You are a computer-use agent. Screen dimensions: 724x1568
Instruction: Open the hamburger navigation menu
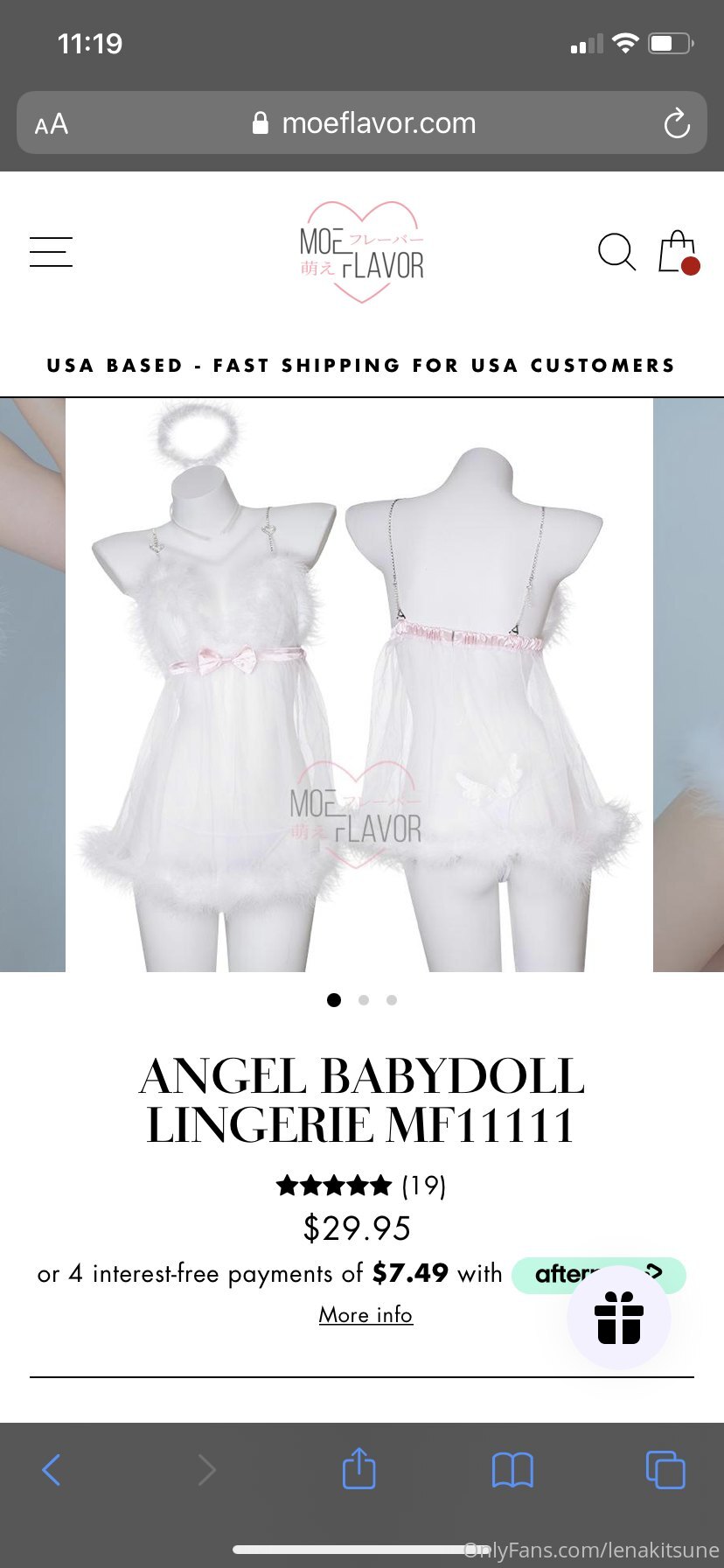pyautogui.click(x=51, y=252)
